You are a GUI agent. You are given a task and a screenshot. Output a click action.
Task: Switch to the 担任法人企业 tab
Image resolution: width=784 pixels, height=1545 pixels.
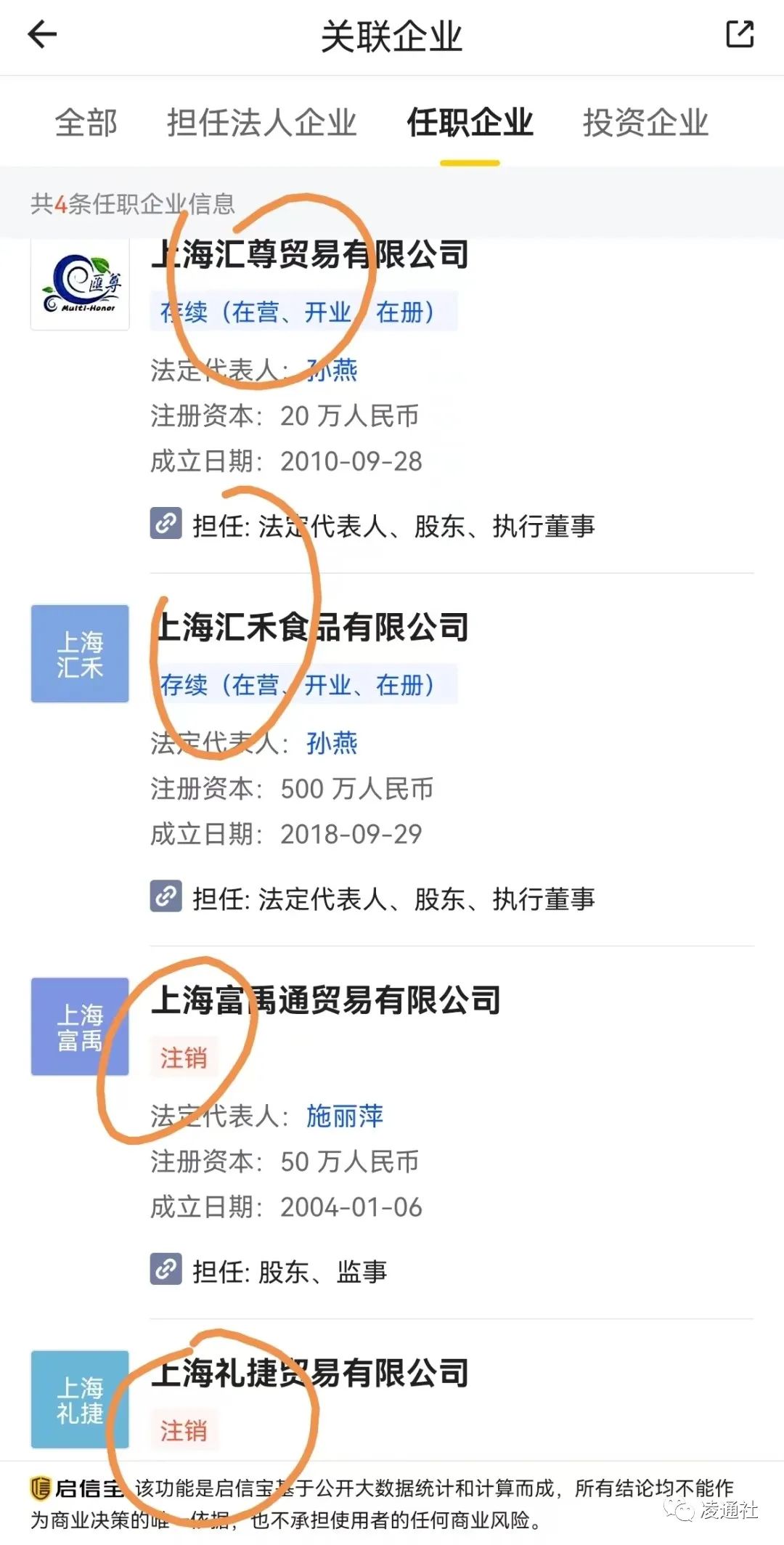pyautogui.click(x=261, y=122)
